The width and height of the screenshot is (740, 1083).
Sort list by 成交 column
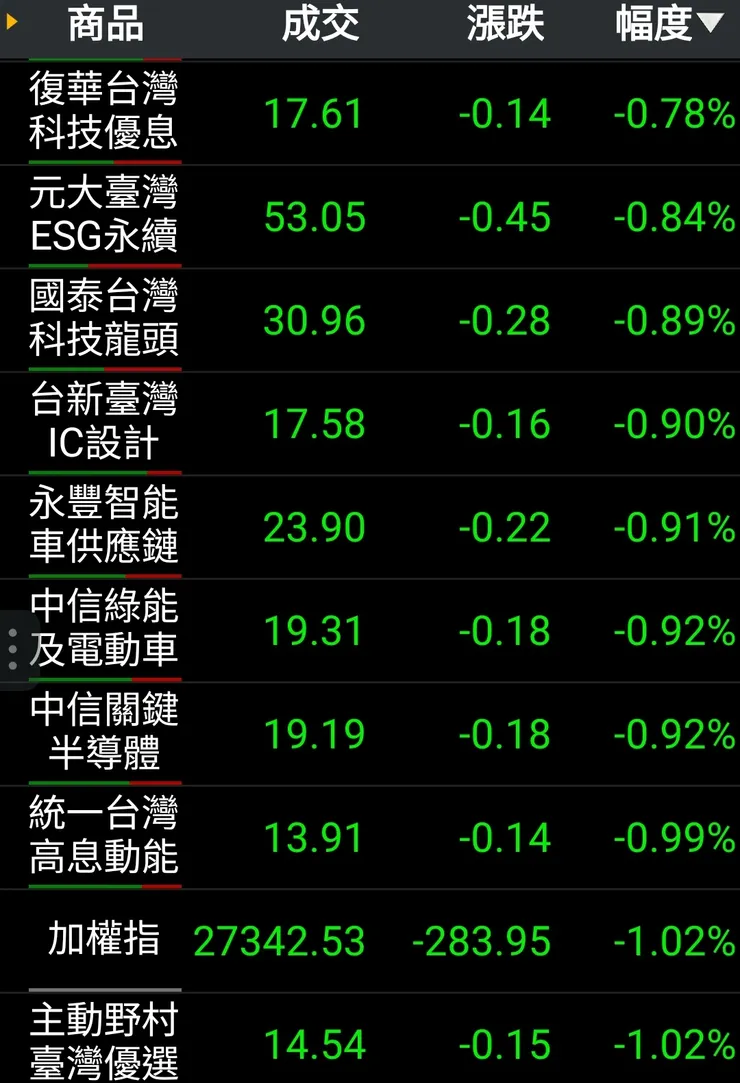click(320, 25)
